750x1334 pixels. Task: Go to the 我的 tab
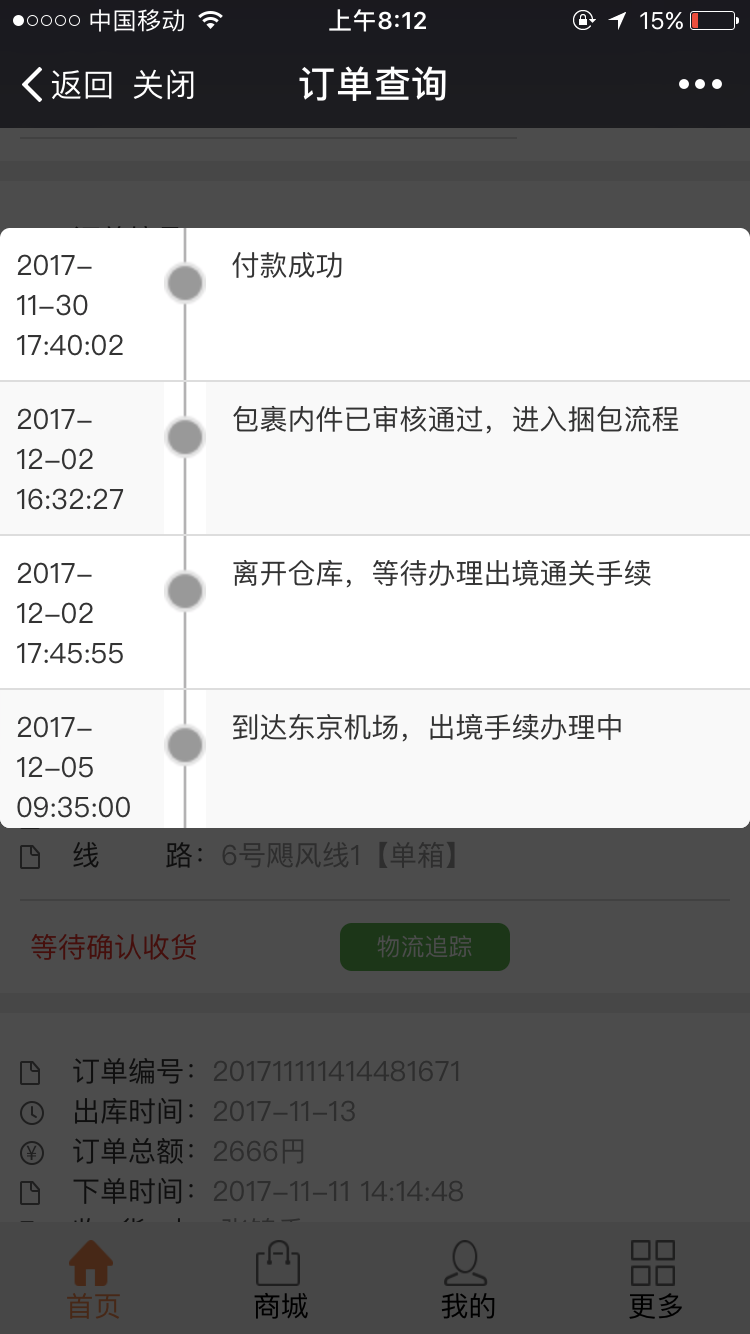[467, 1280]
